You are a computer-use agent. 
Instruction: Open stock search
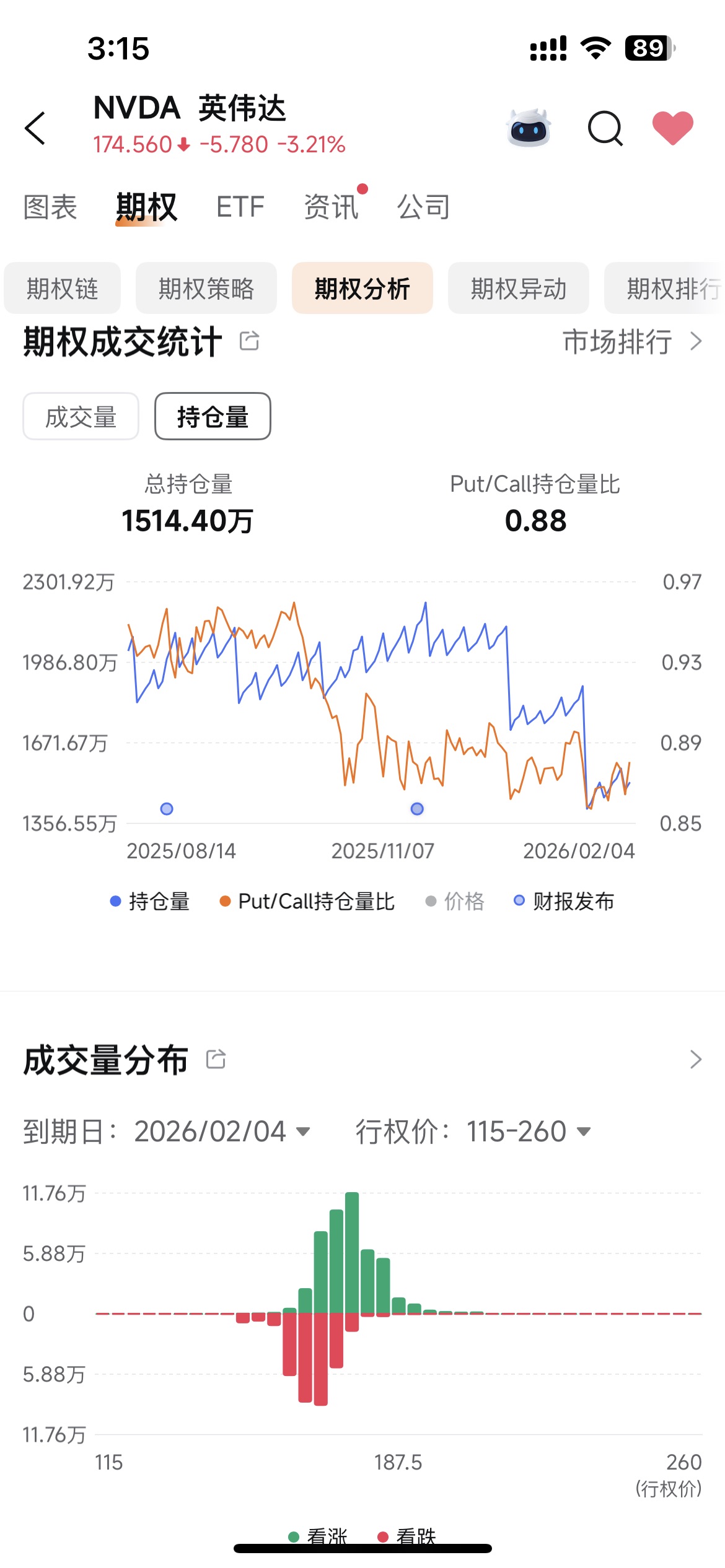[x=605, y=128]
